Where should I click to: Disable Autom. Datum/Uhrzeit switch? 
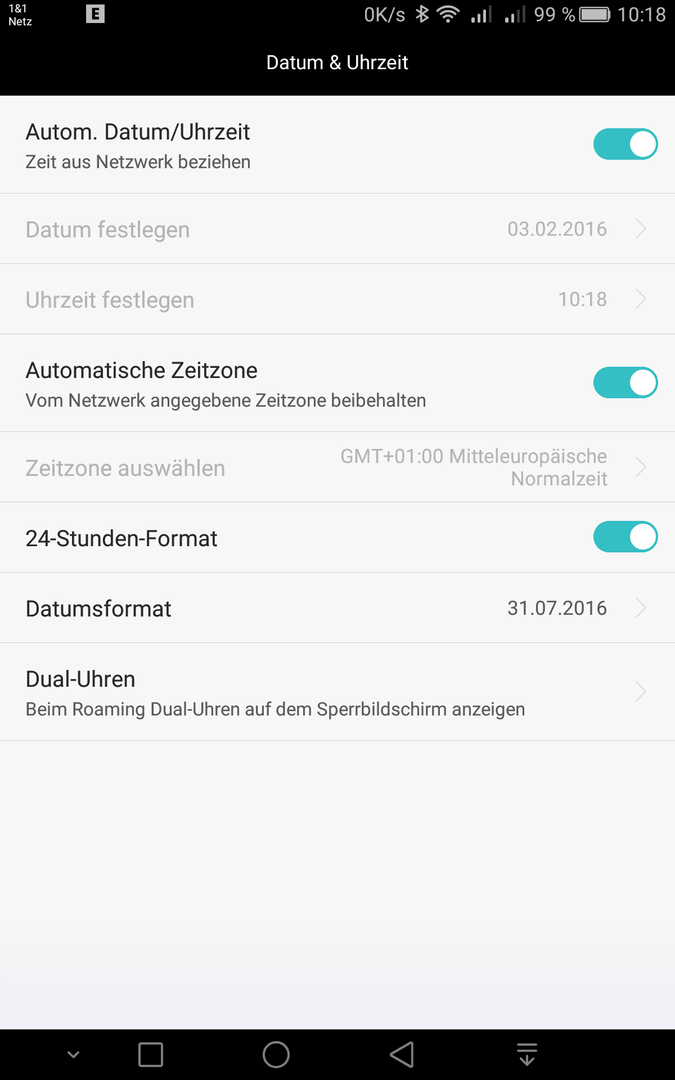(x=625, y=144)
